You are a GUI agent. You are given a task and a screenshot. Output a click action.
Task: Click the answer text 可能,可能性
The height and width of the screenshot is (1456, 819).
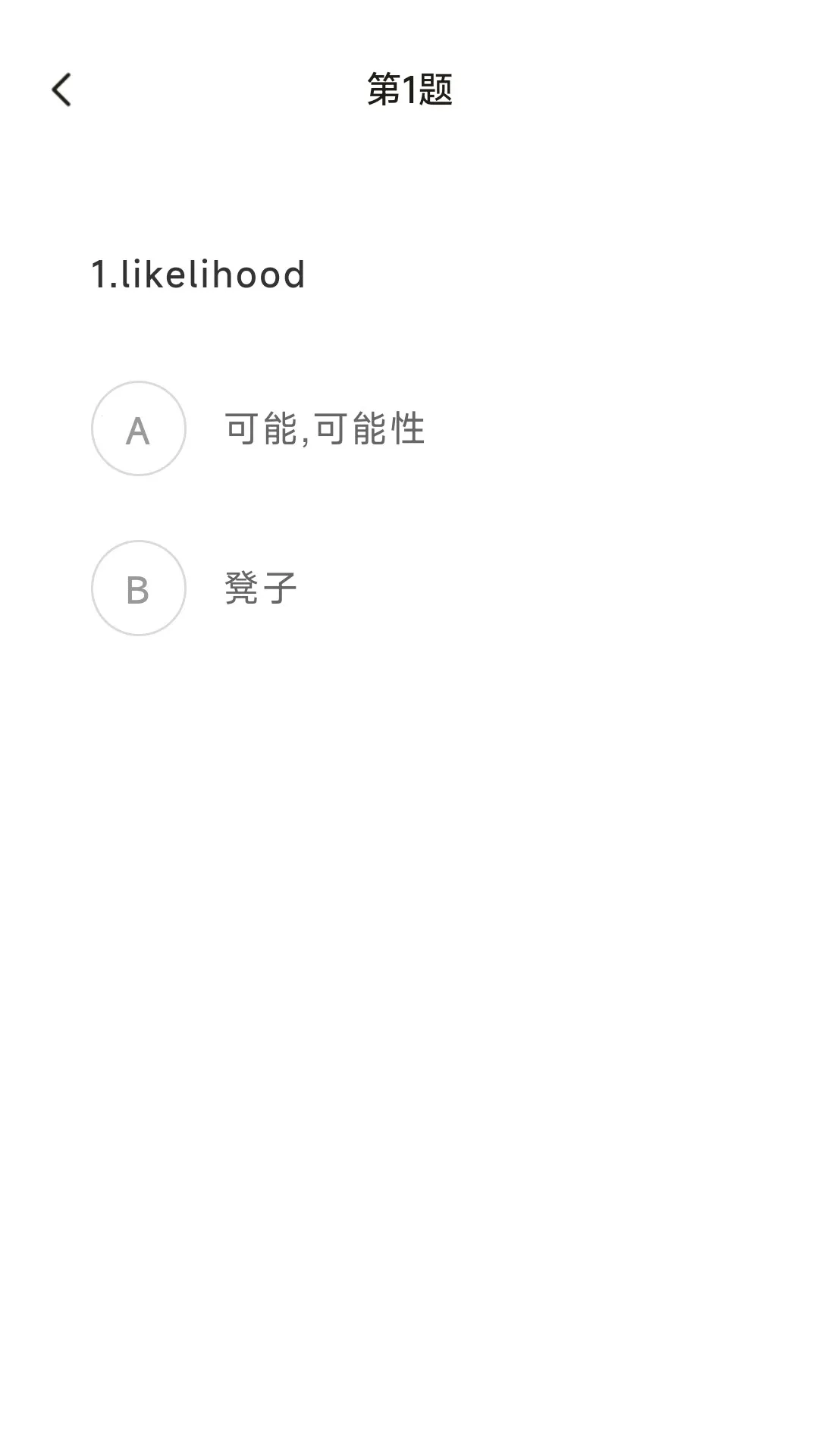324,428
